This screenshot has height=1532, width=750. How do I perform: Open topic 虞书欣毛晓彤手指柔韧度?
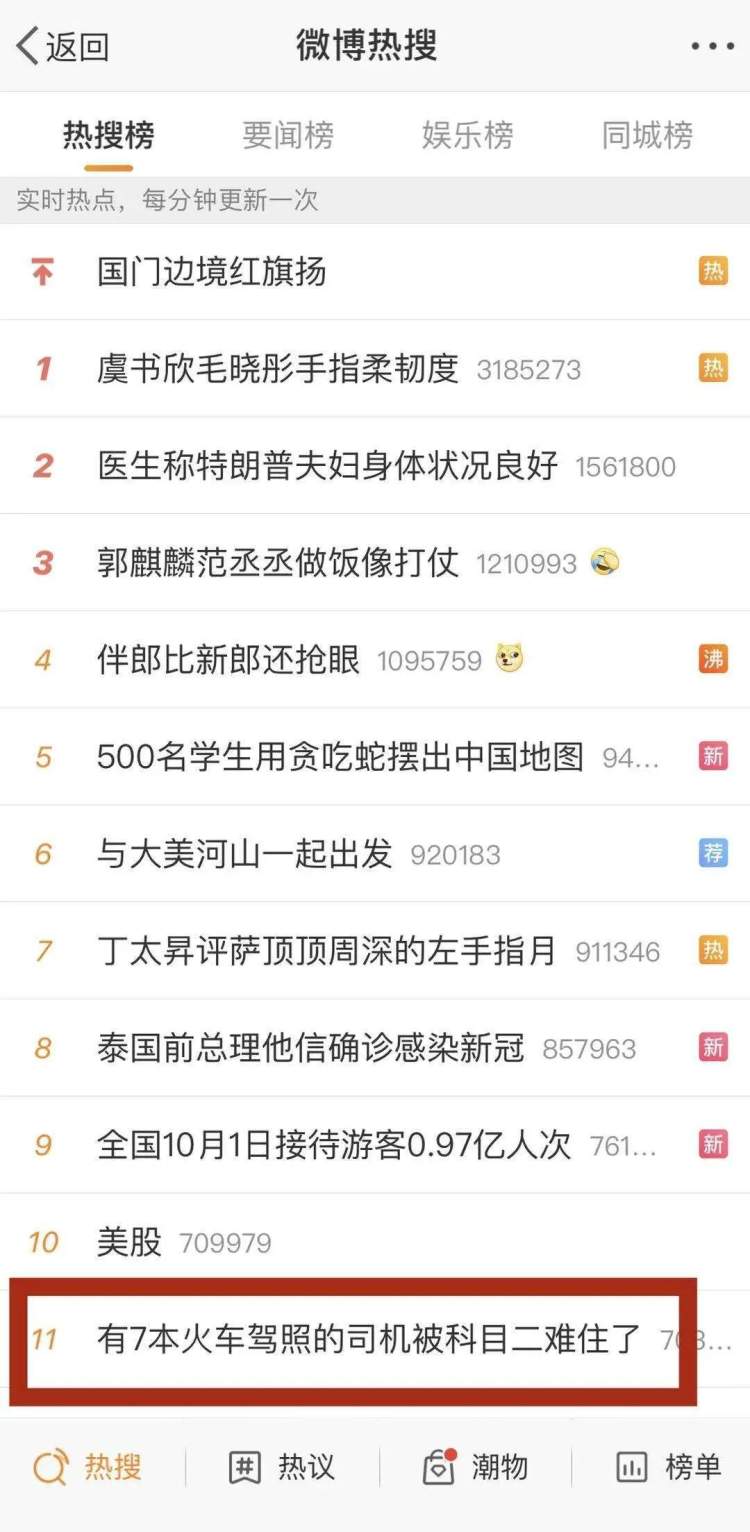click(278, 369)
